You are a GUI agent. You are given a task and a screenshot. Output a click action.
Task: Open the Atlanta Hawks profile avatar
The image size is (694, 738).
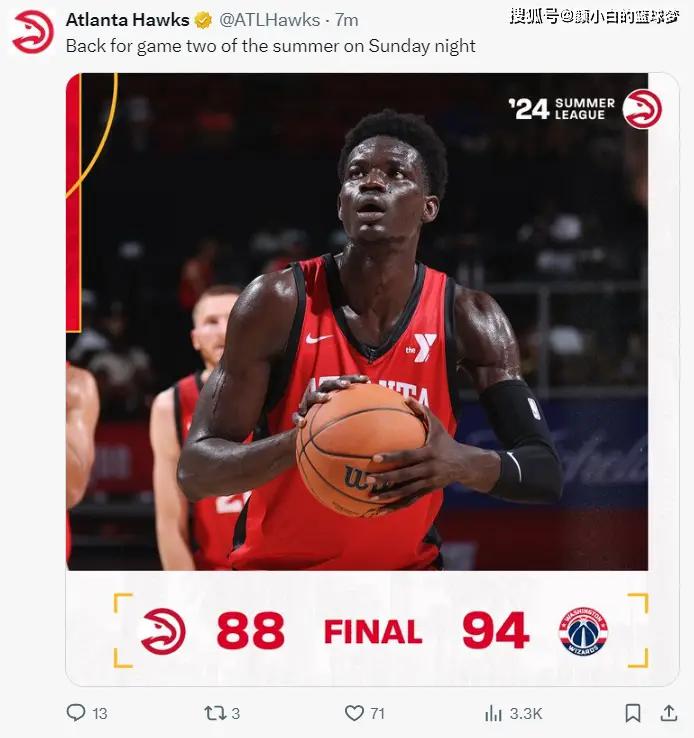coord(33,32)
